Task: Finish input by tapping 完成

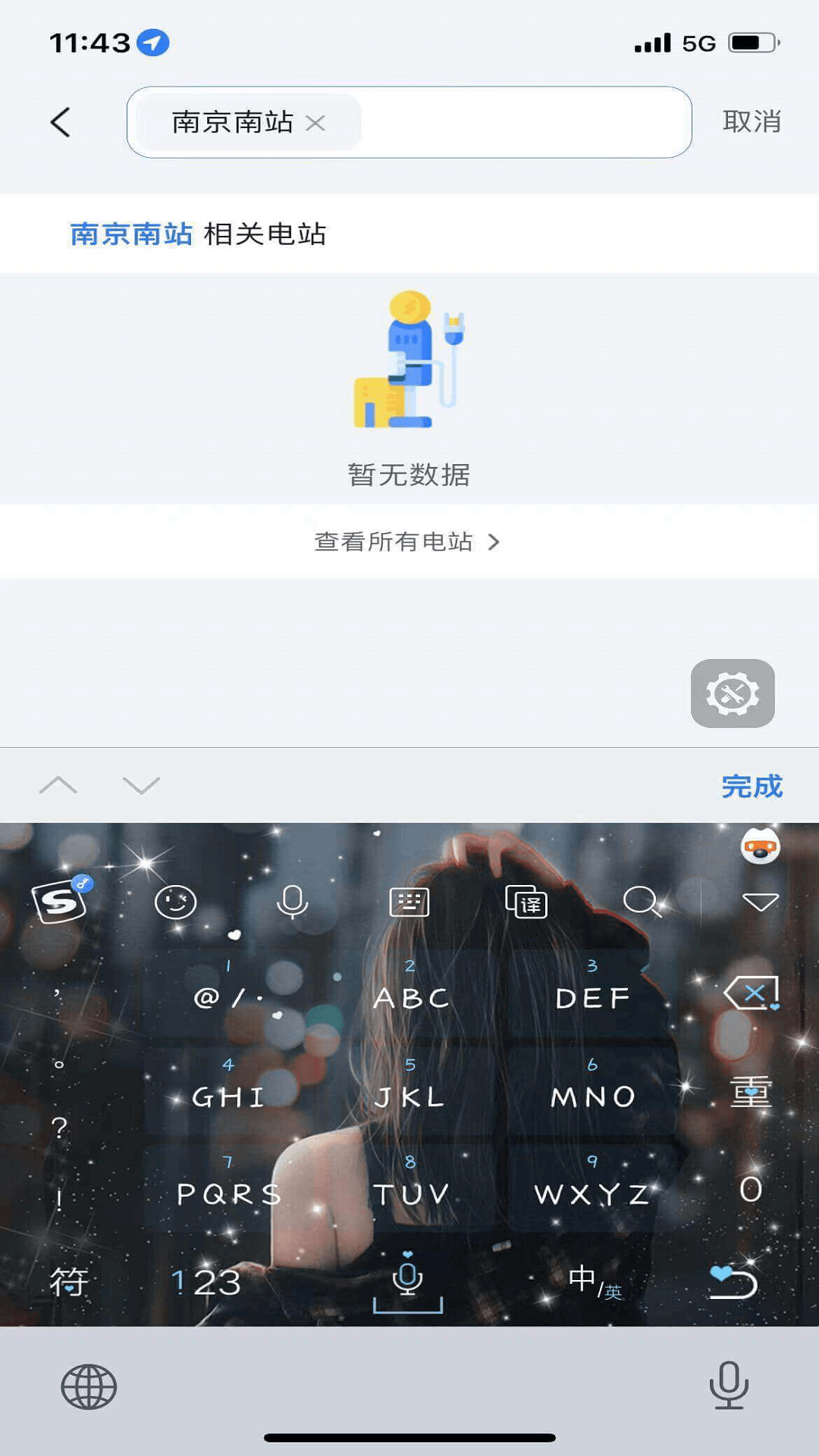Action: (752, 786)
